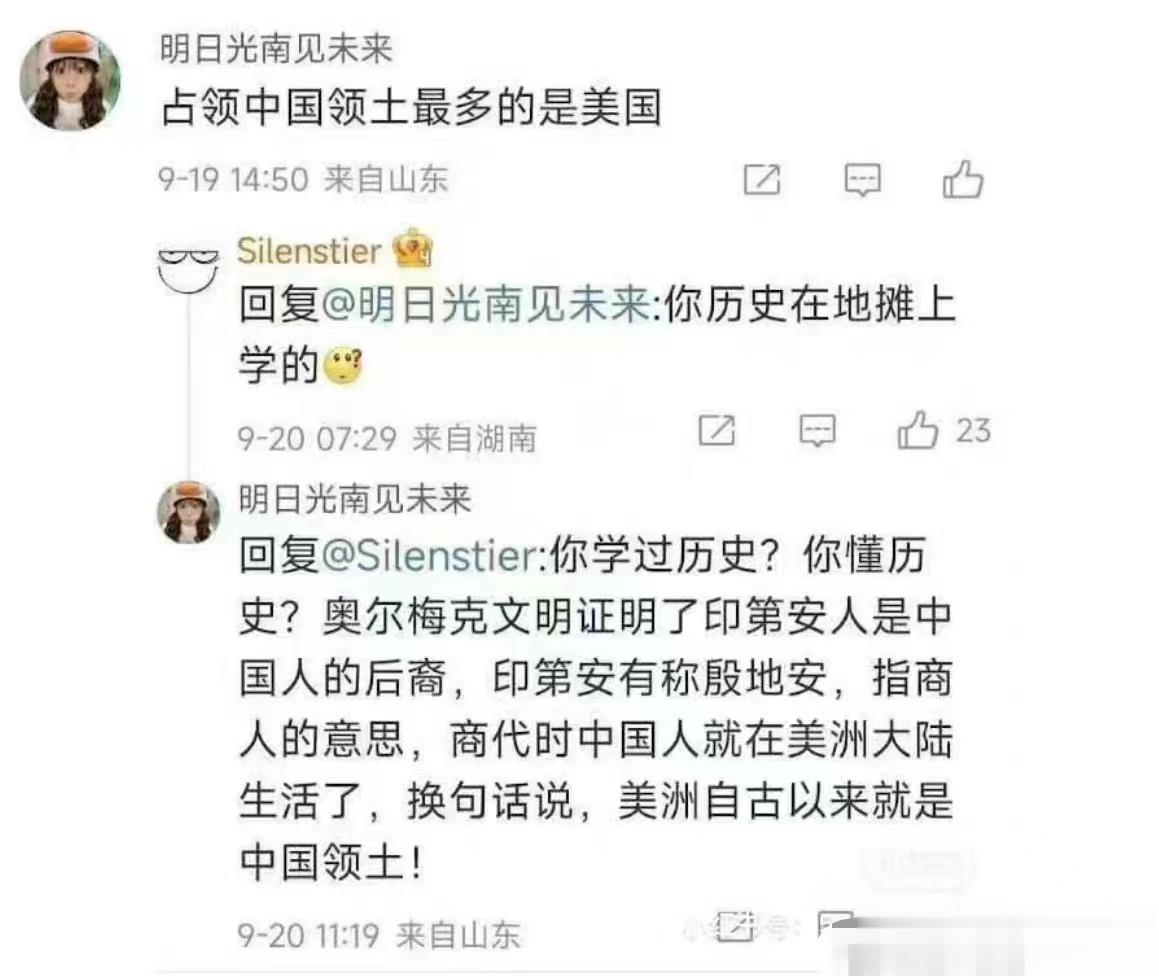Like the comment posted at 9-19 14:50
The image size is (1159, 976).
963,180
